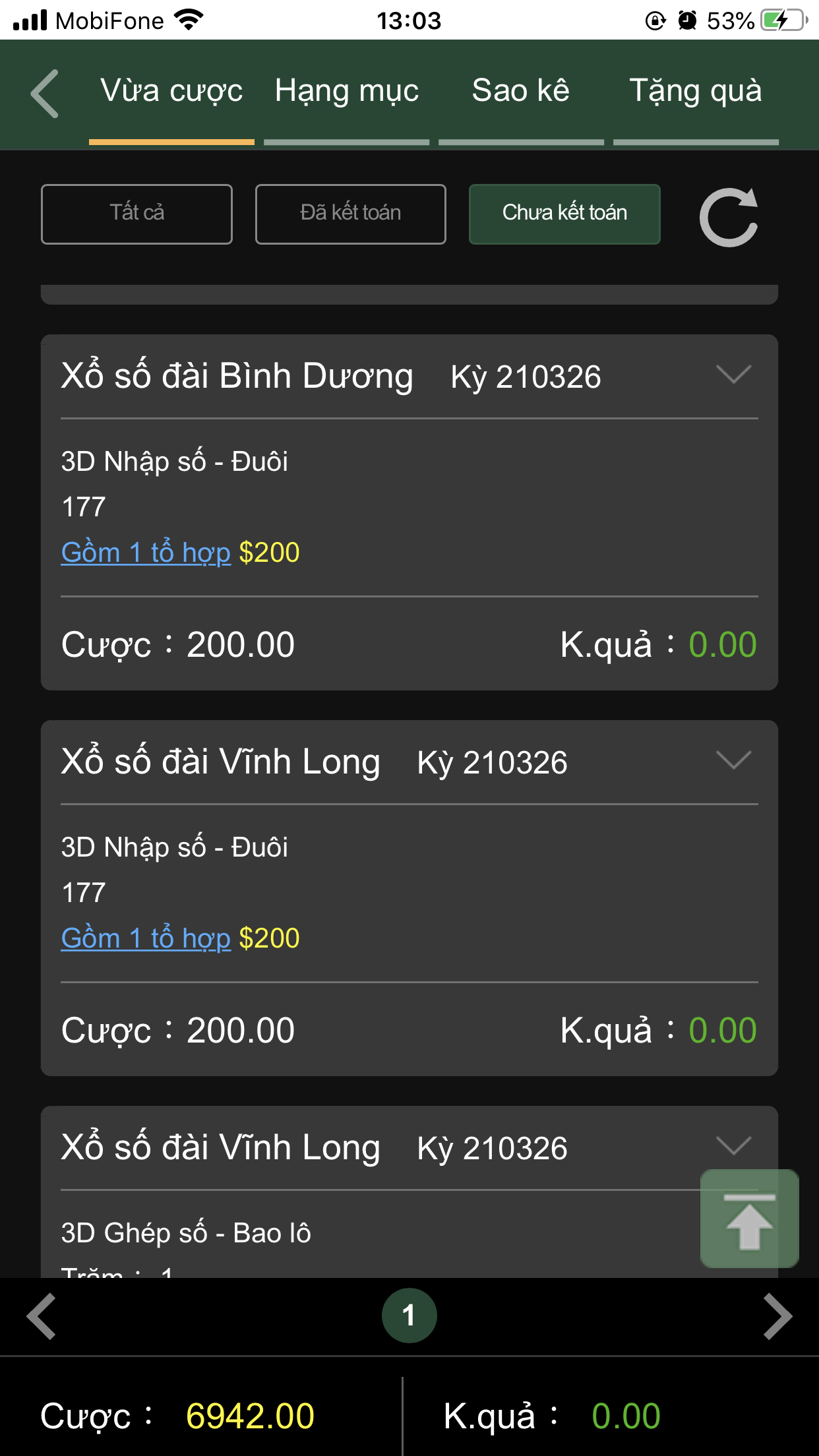Open Gồm 1 tổ hợp link under Bình Dương
Viewport: 819px width, 1456px height.
[x=146, y=552]
